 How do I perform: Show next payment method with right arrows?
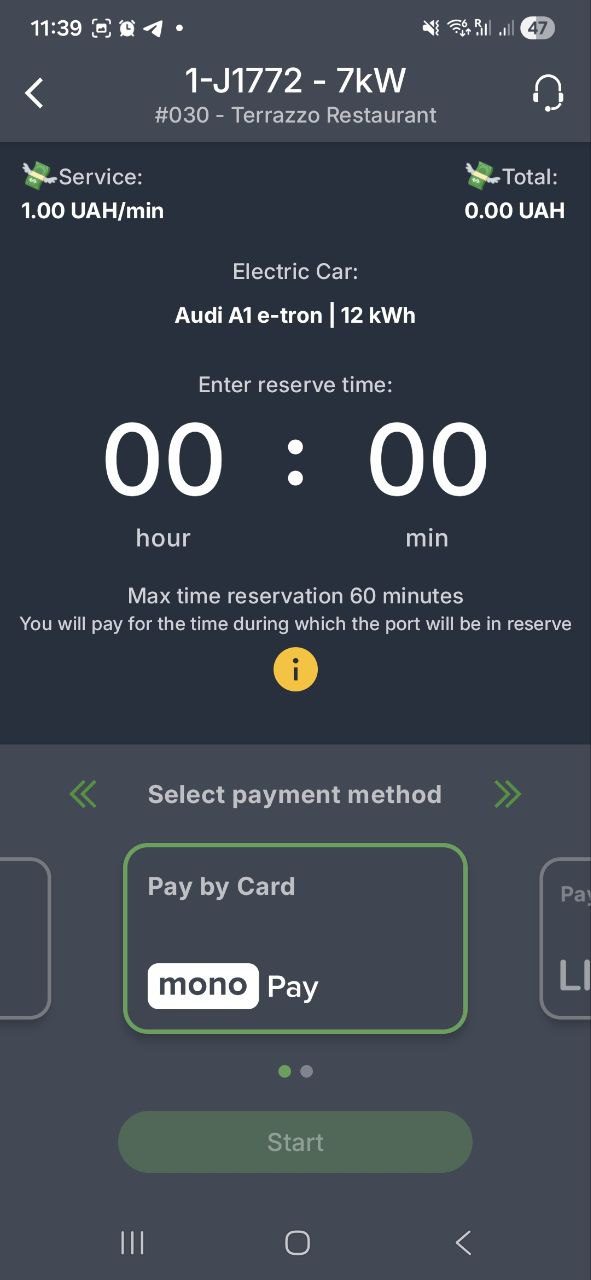pyautogui.click(x=507, y=795)
